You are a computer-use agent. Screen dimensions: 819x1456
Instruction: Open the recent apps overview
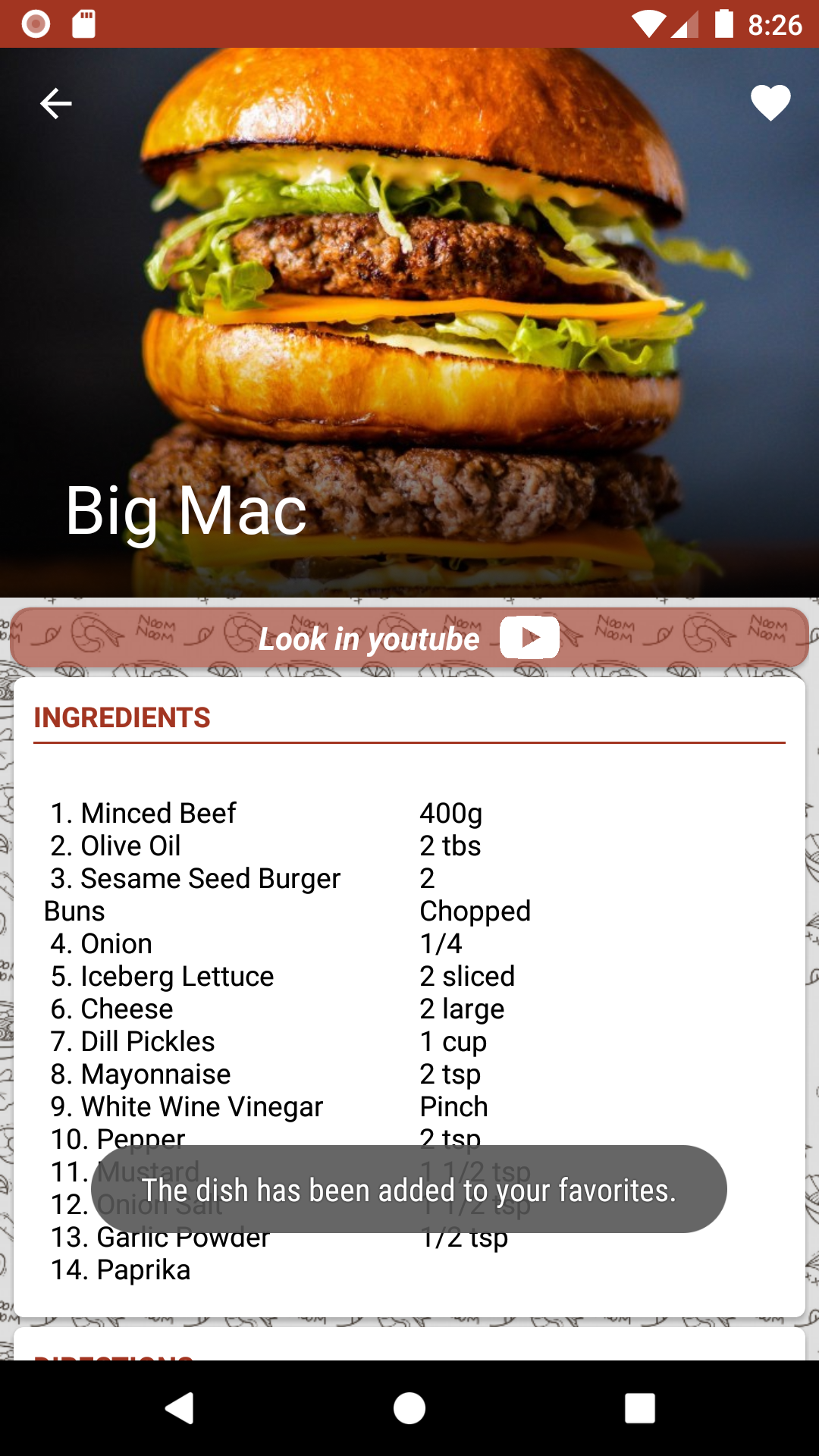click(x=639, y=1408)
